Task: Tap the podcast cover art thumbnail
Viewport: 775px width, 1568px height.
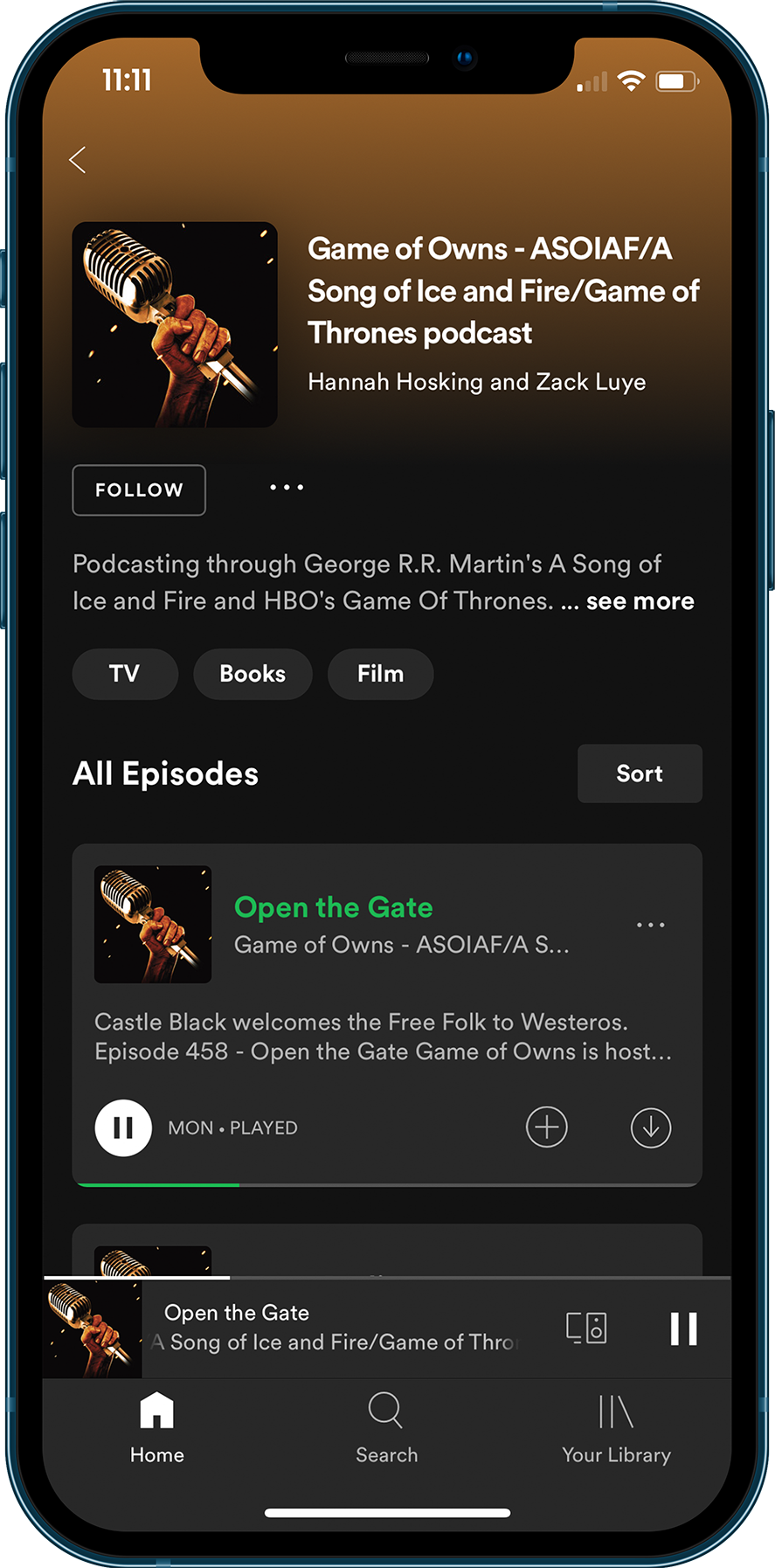Action: pos(174,324)
